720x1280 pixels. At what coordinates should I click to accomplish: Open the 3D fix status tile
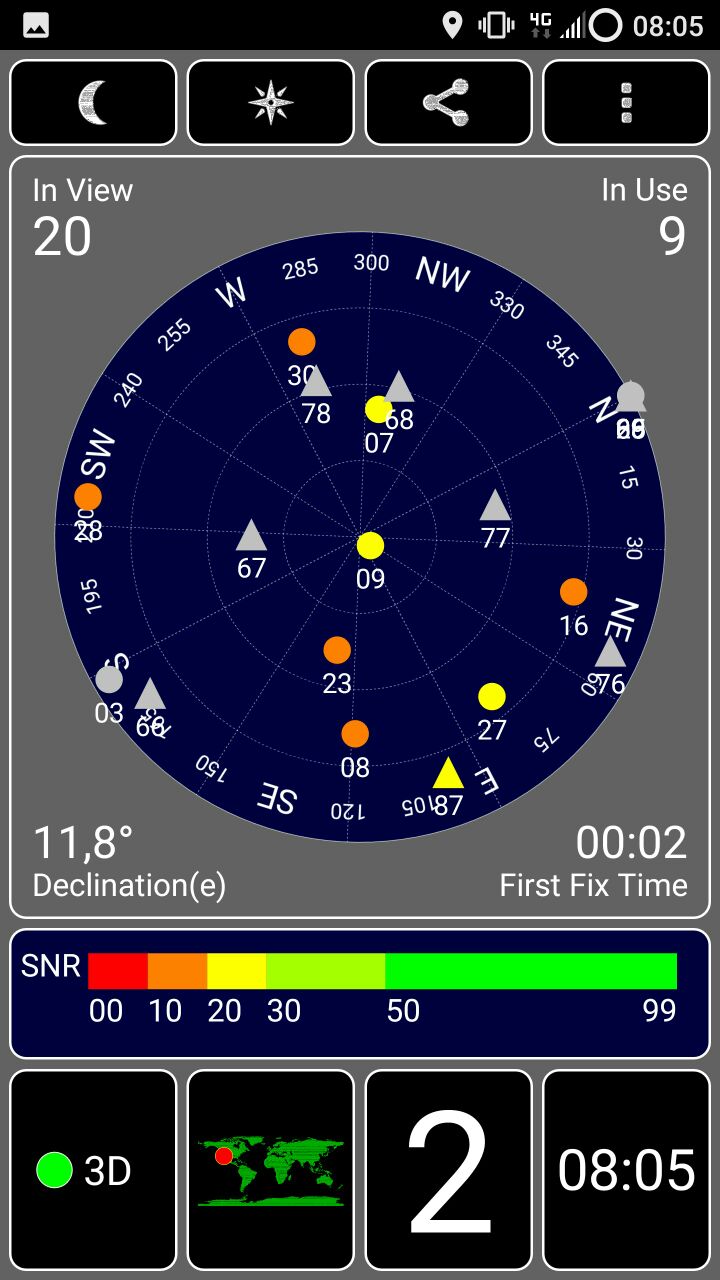pyautogui.click(x=93, y=1170)
